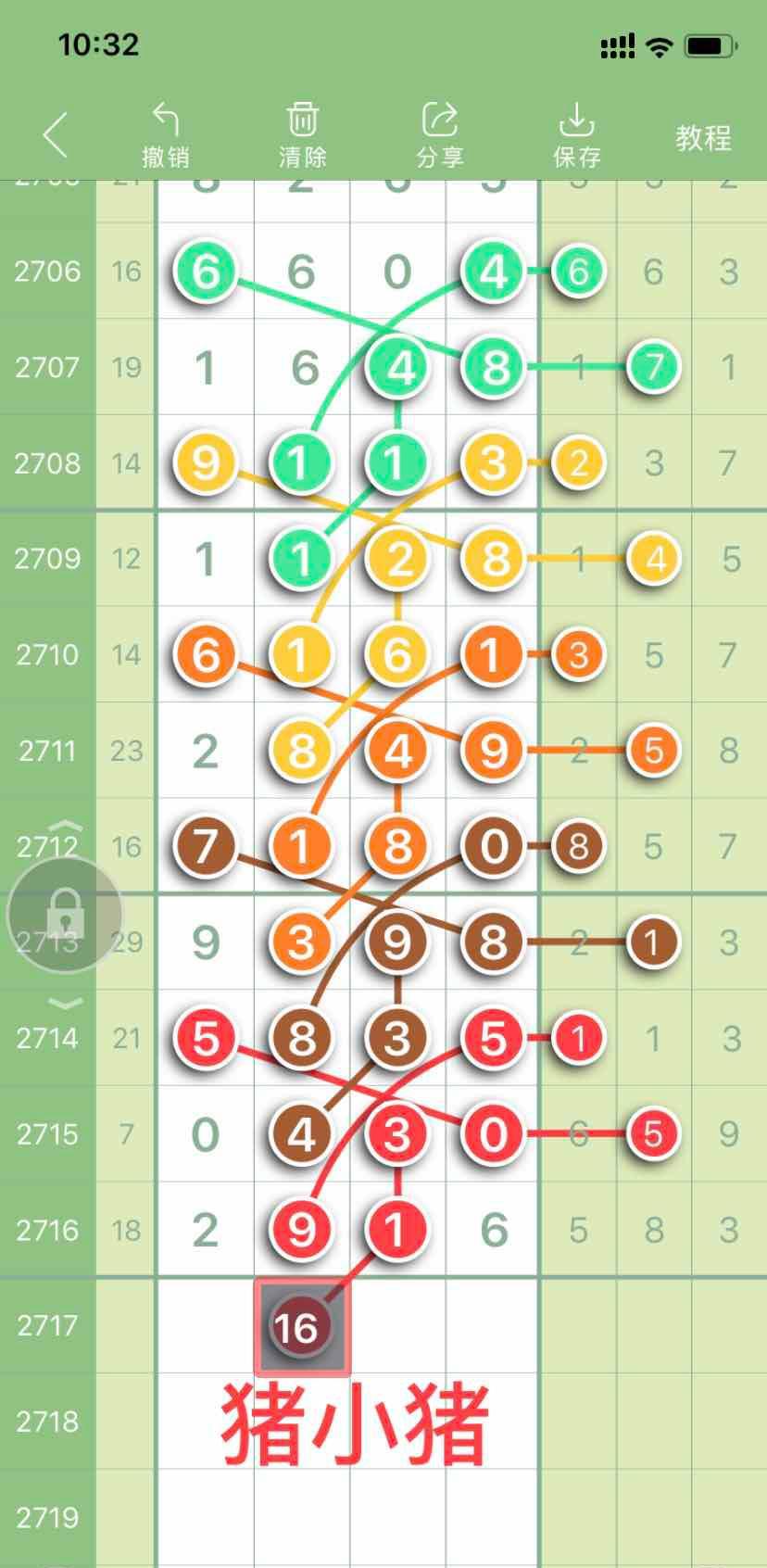
Task: Select the highlighted 16 cell in row 2717
Action: pyautogui.click(x=301, y=1326)
